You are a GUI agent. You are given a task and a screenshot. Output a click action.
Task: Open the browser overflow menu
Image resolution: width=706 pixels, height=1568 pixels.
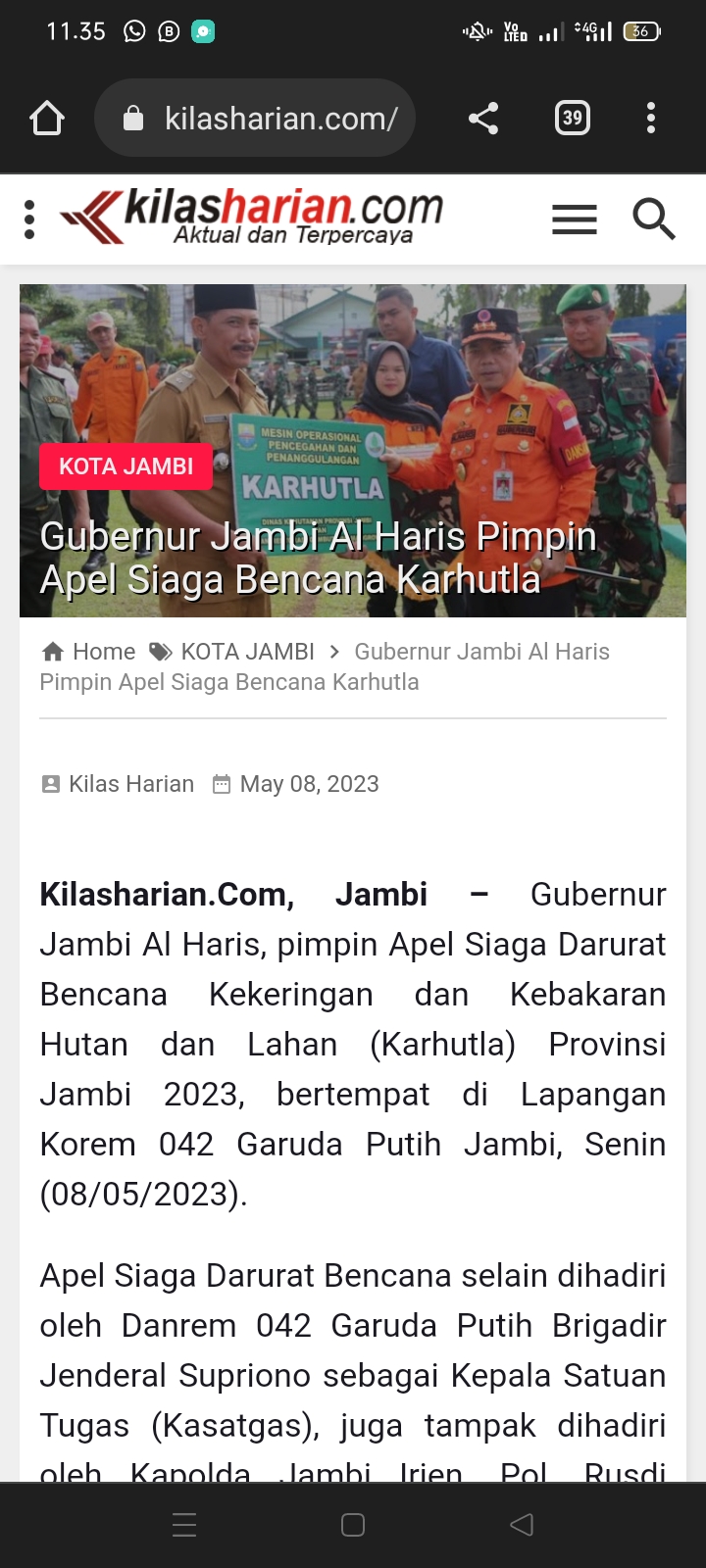(x=651, y=119)
